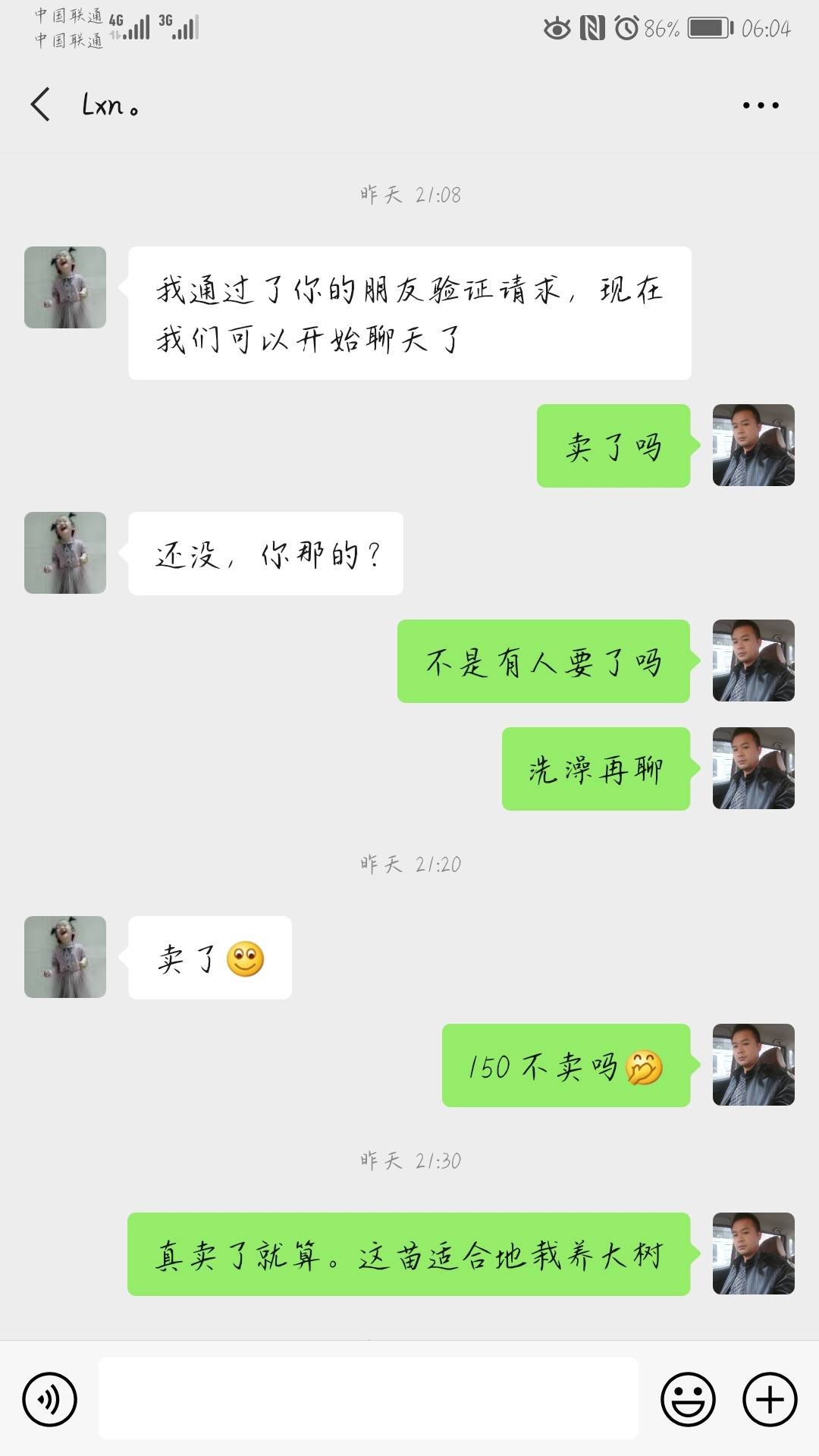Image resolution: width=819 pixels, height=1456 pixels.
Task: Focus the message text field
Action: [368, 1398]
